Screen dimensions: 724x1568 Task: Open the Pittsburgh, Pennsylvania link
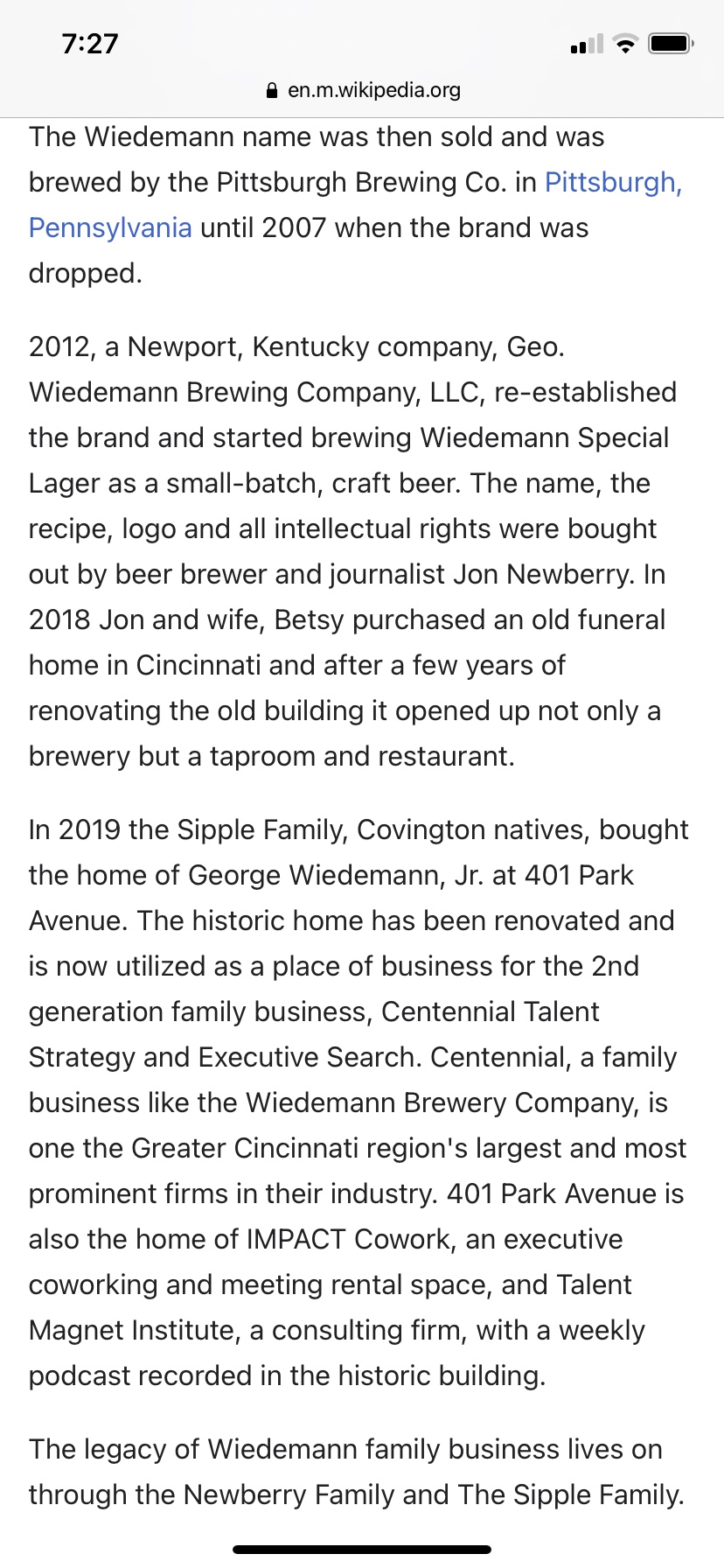pyautogui.click(x=612, y=182)
